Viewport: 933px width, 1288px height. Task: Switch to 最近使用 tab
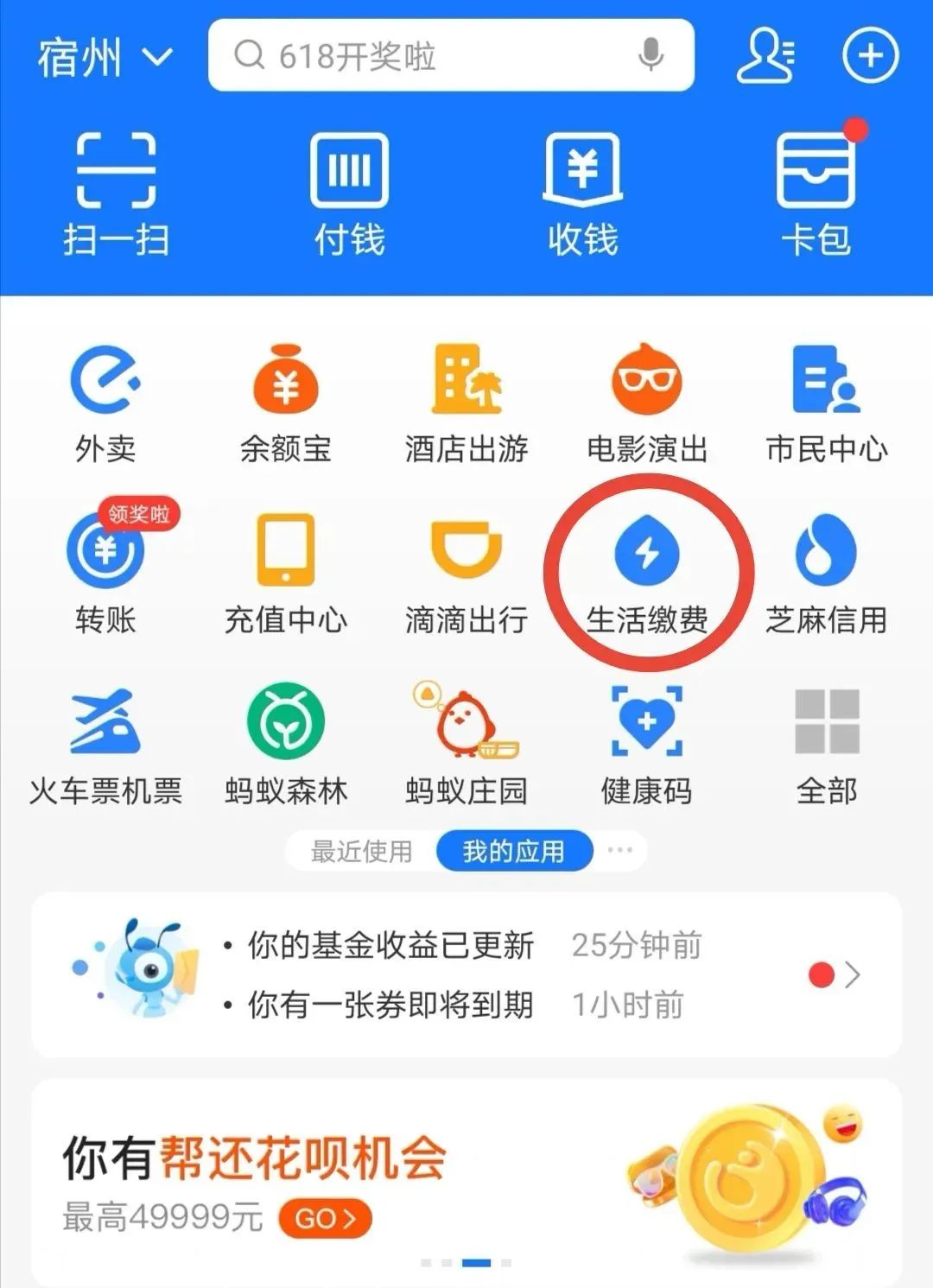click(x=362, y=852)
